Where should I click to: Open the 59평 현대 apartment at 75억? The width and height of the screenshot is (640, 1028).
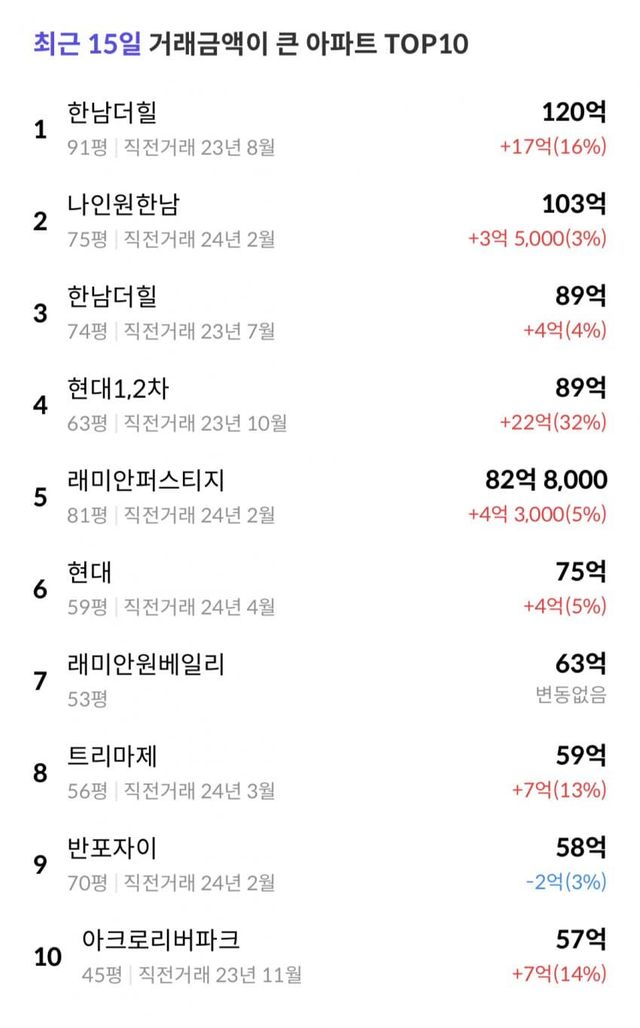coord(90,573)
